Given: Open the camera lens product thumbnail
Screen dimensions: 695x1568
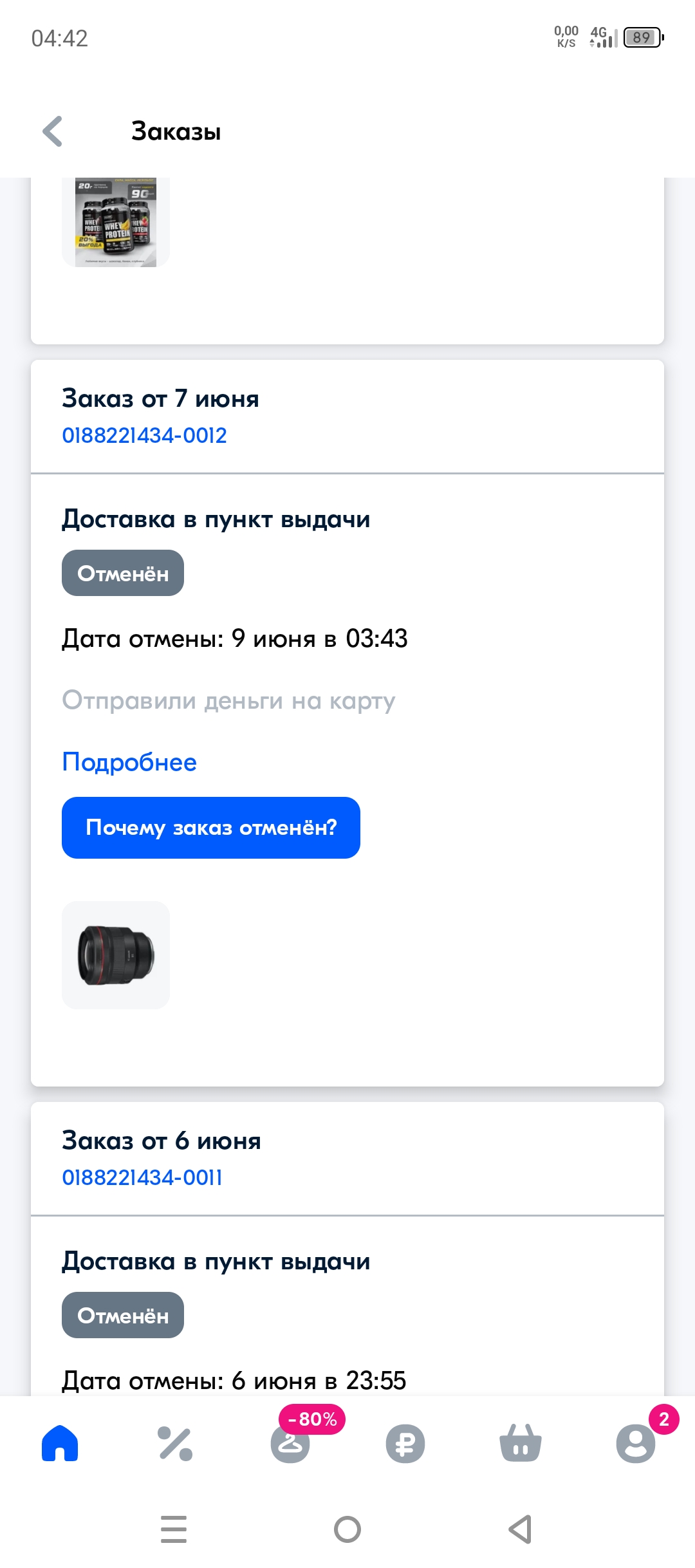Looking at the screenshot, I should coord(116,955).
